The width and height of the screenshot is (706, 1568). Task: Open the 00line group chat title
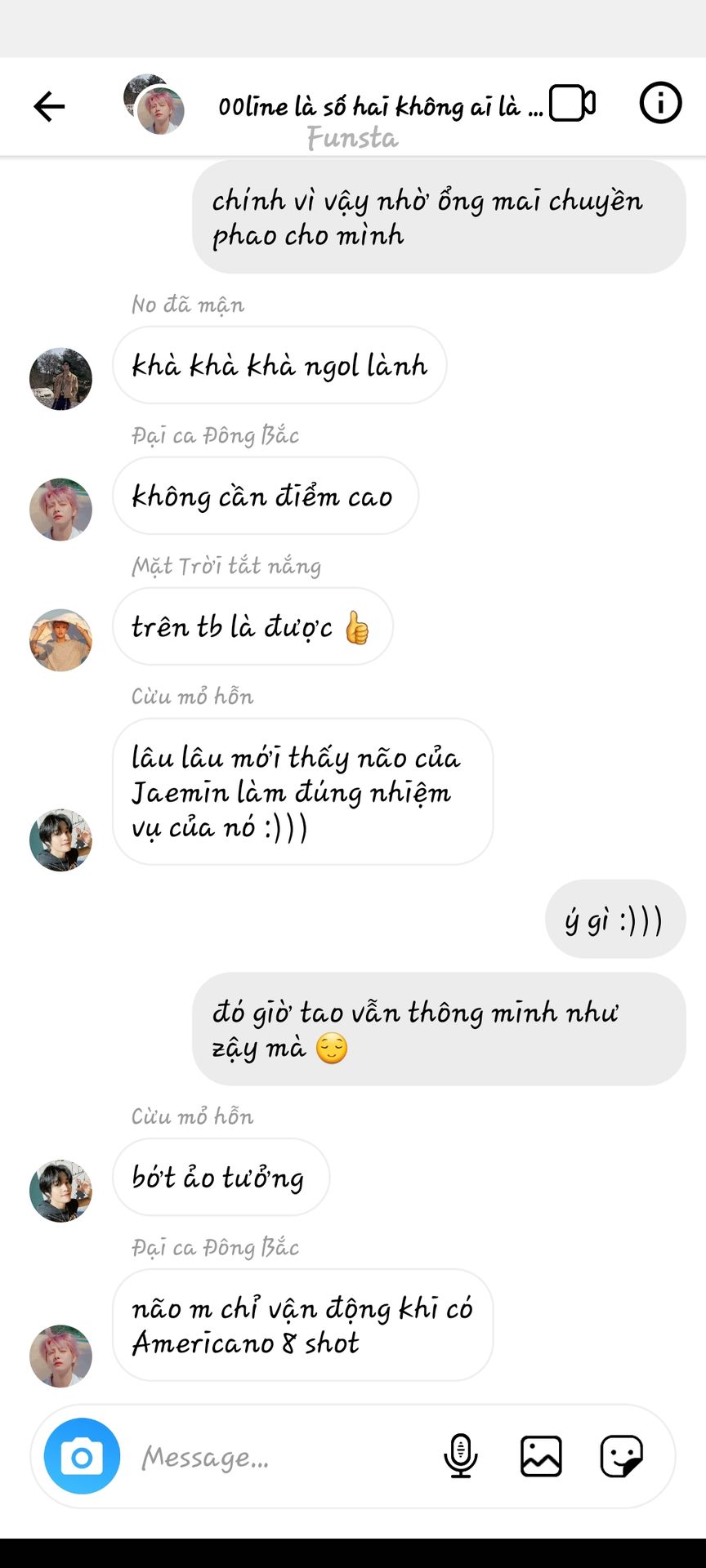click(x=380, y=107)
